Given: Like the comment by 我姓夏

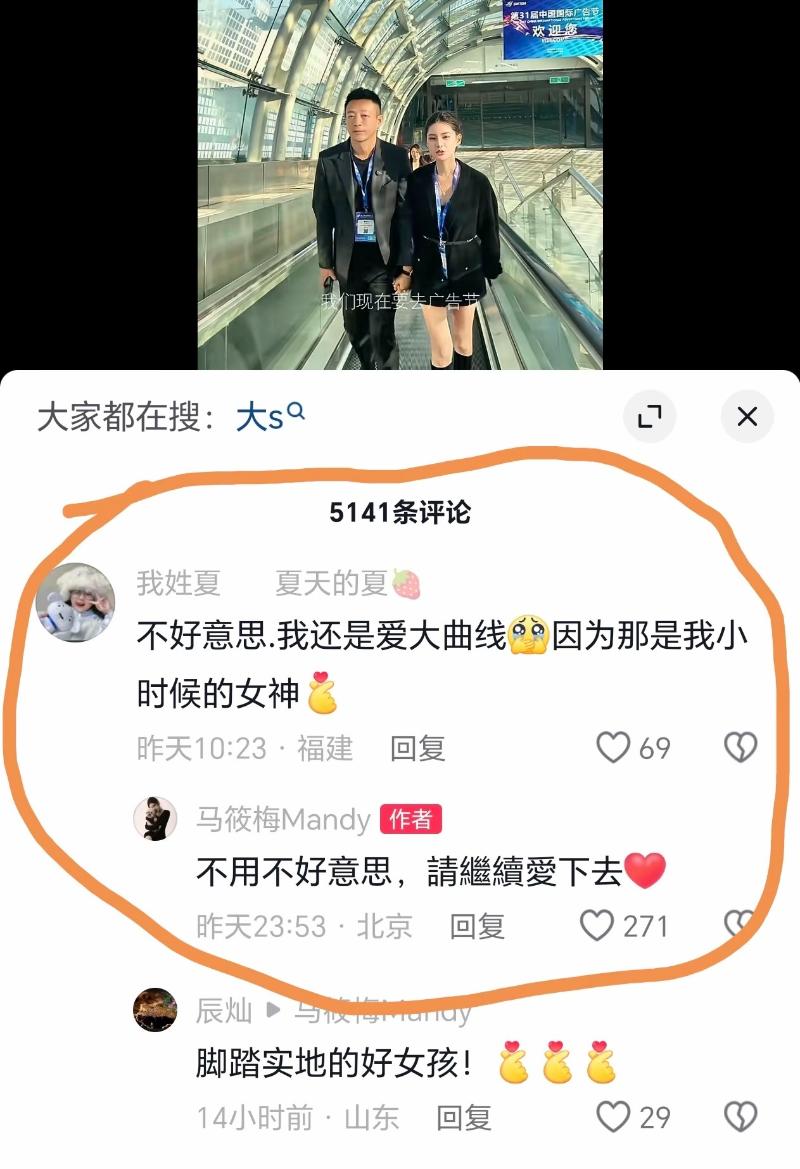Looking at the screenshot, I should [x=613, y=748].
